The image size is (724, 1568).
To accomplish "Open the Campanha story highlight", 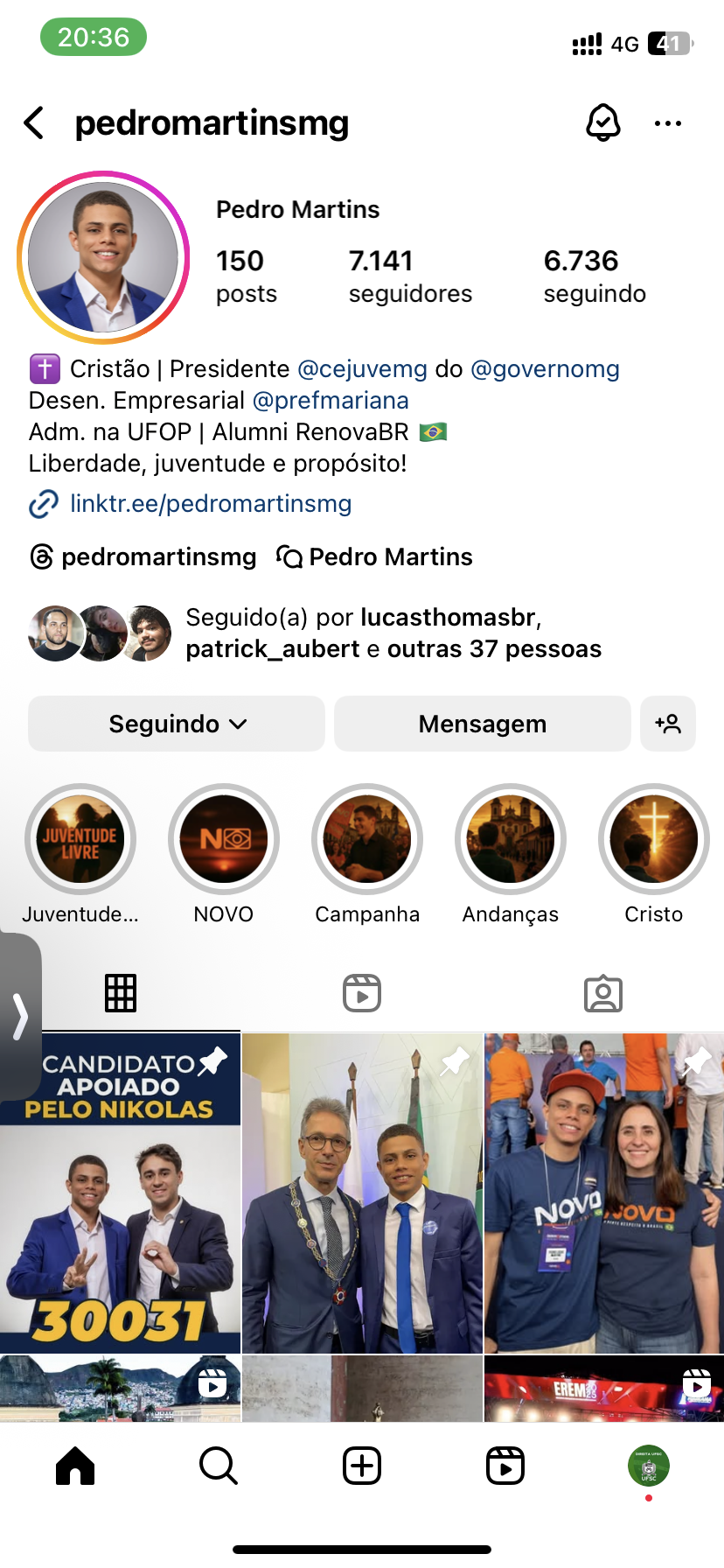I will [x=367, y=840].
